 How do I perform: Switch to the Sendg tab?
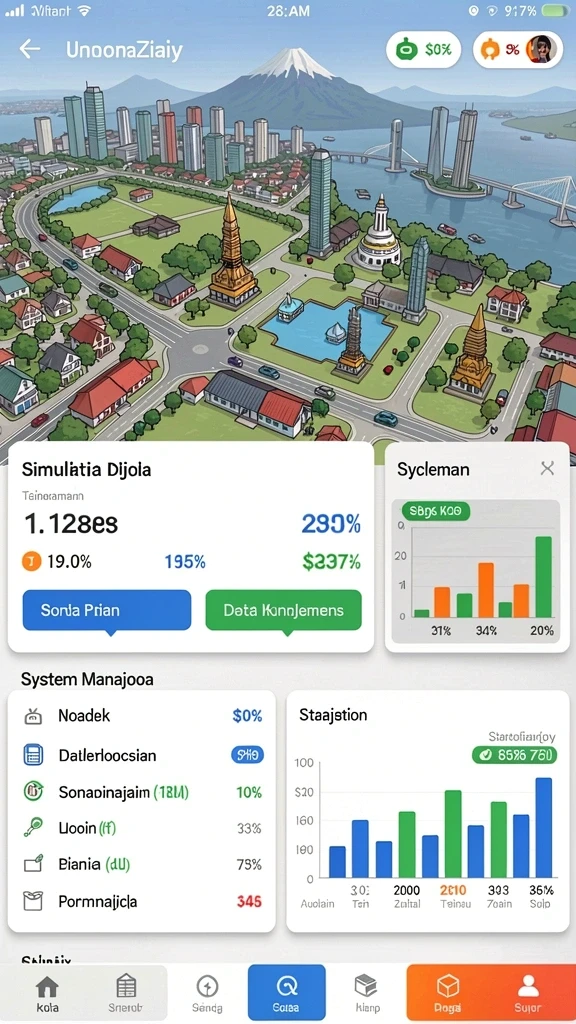tap(208, 993)
